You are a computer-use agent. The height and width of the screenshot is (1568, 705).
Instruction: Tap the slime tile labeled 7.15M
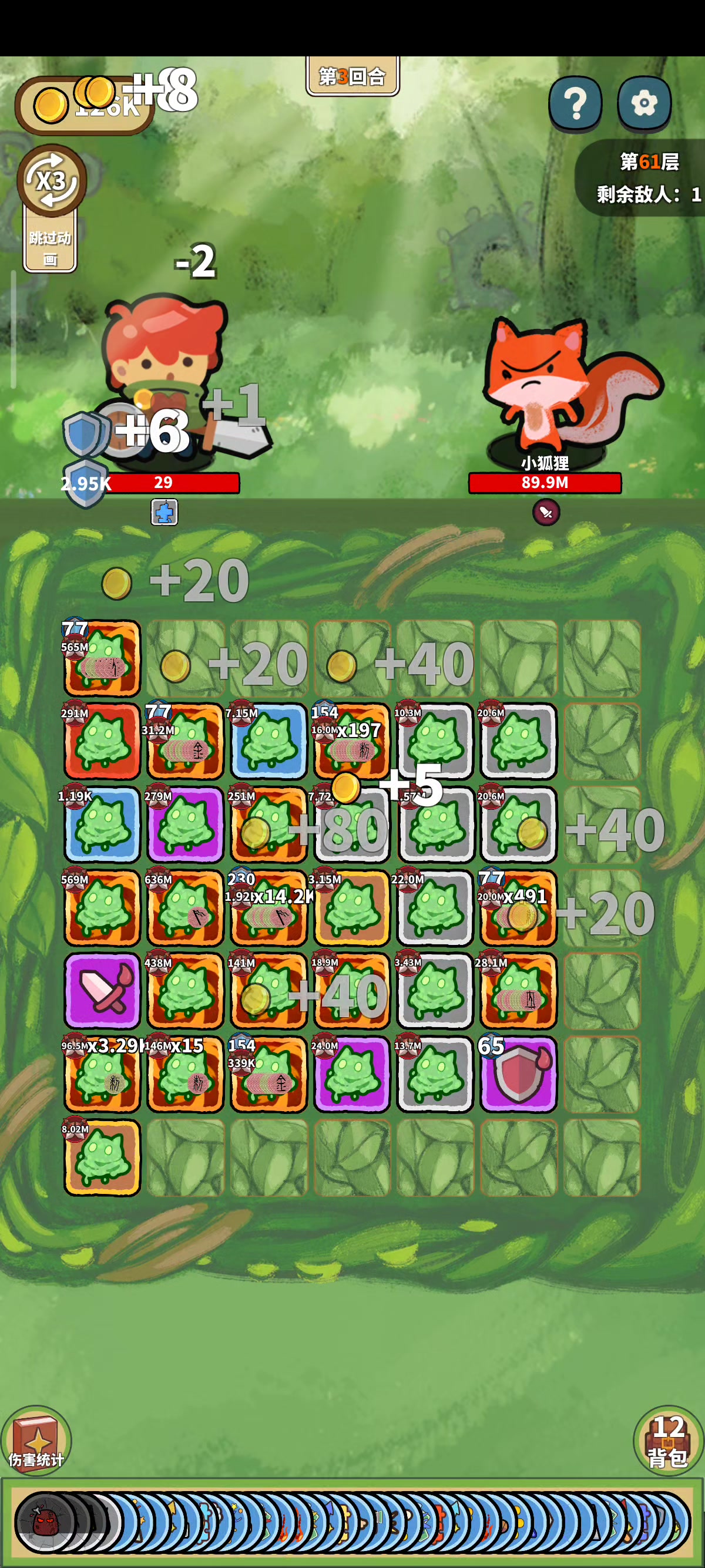pyautogui.click(x=268, y=741)
